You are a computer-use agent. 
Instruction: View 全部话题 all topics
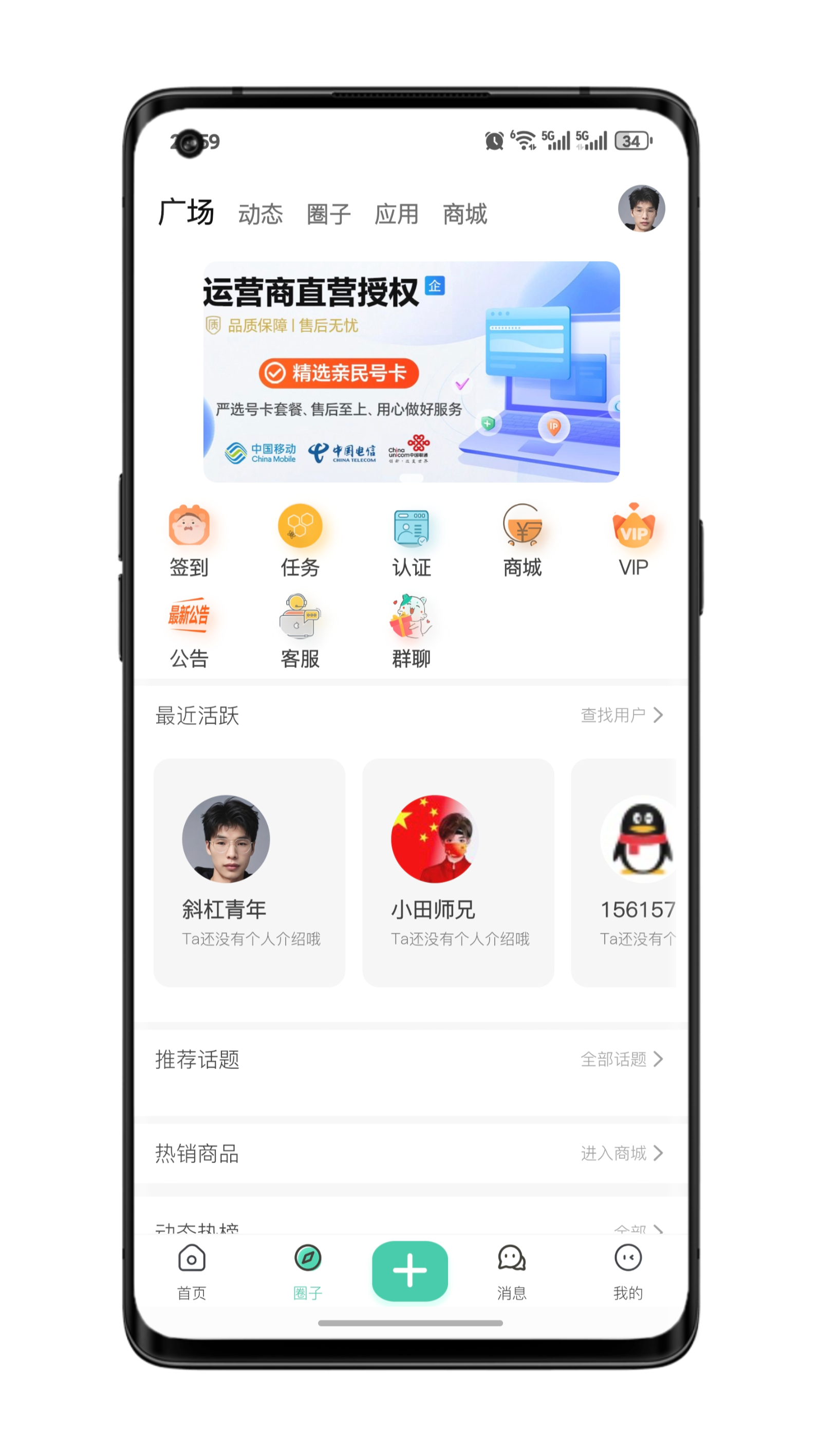(x=621, y=1059)
